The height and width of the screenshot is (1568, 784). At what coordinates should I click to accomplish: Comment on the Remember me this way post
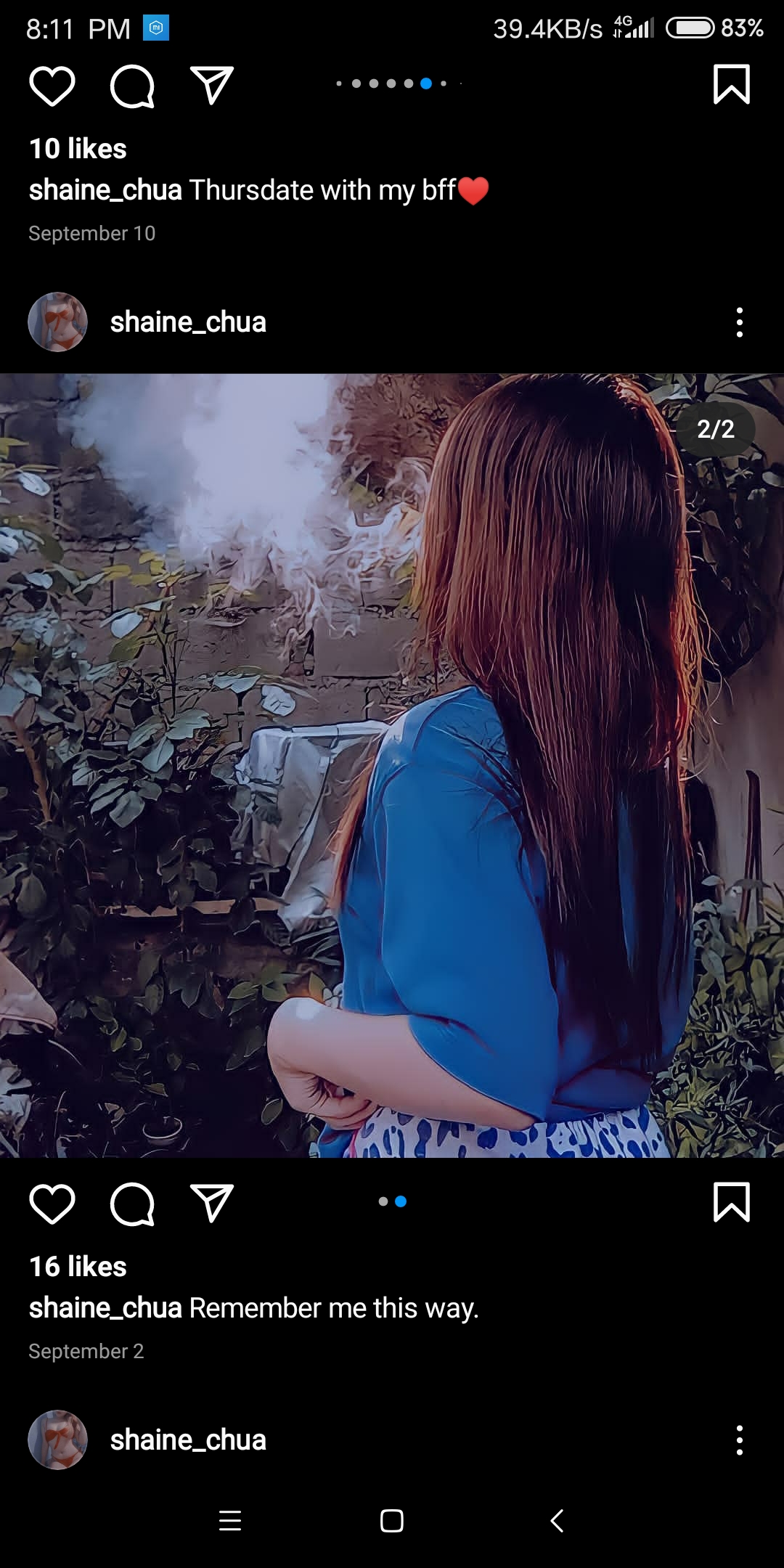132,1204
